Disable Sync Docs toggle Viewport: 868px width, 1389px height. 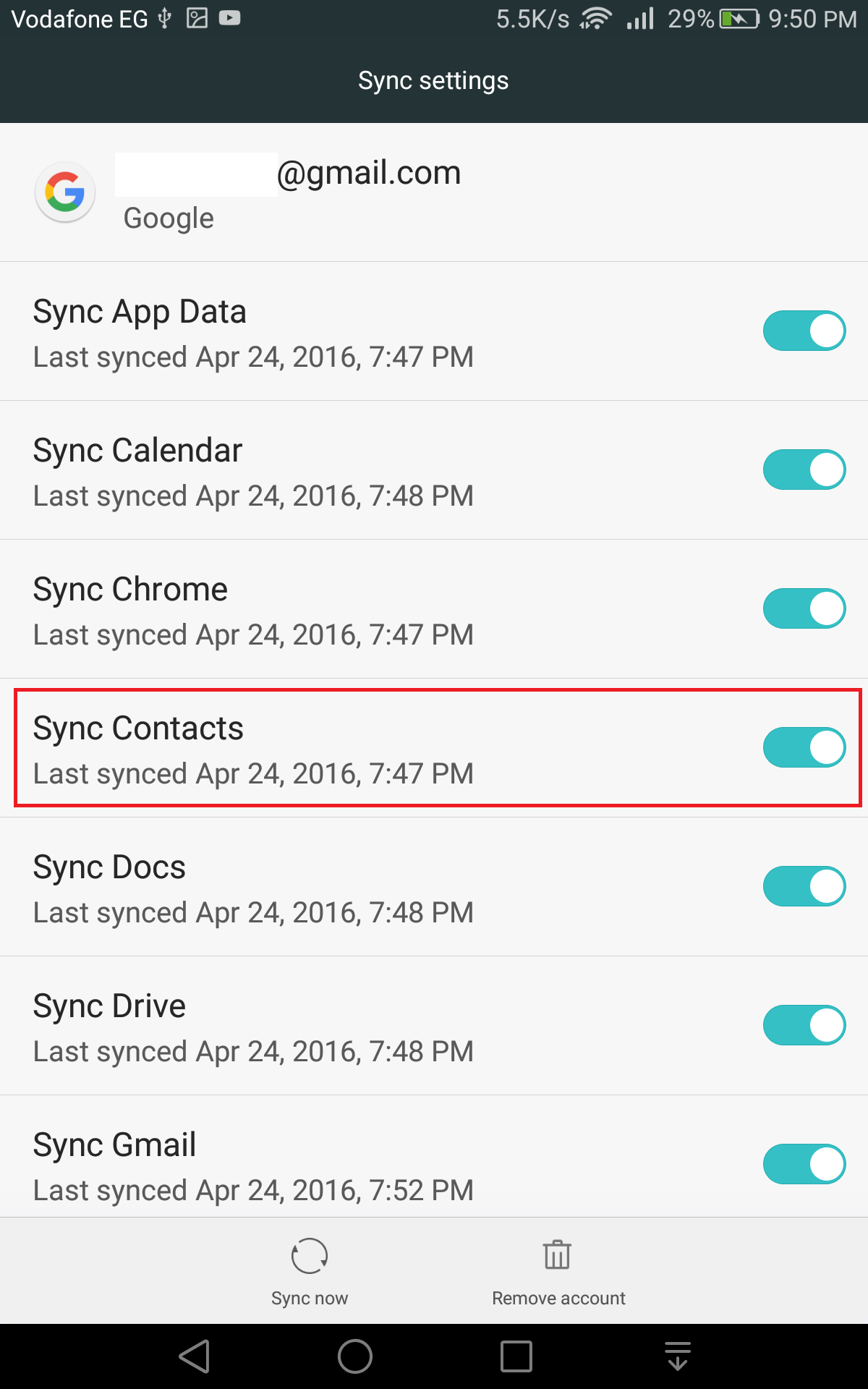click(804, 886)
